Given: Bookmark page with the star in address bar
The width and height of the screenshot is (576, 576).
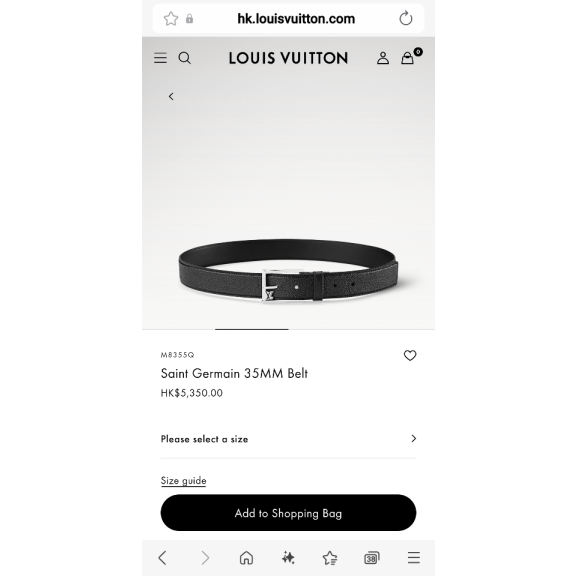Looking at the screenshot, I should [x=171, y=19].
